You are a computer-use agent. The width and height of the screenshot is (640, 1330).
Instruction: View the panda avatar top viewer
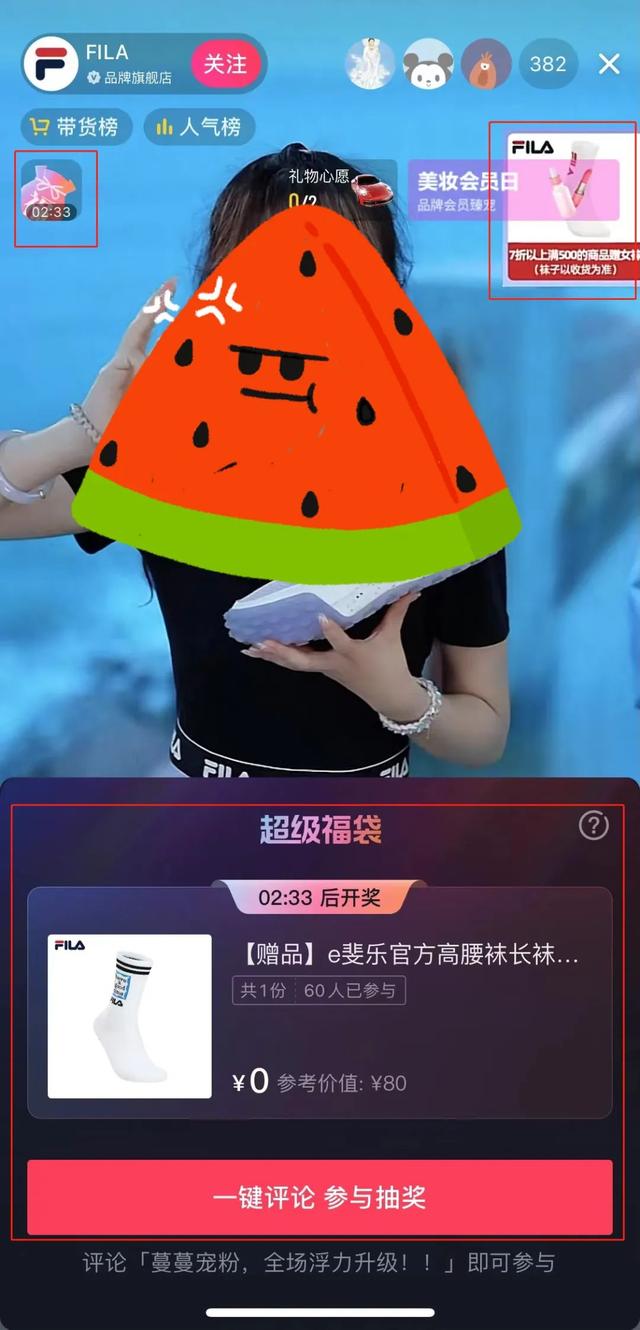pos(428,64)
